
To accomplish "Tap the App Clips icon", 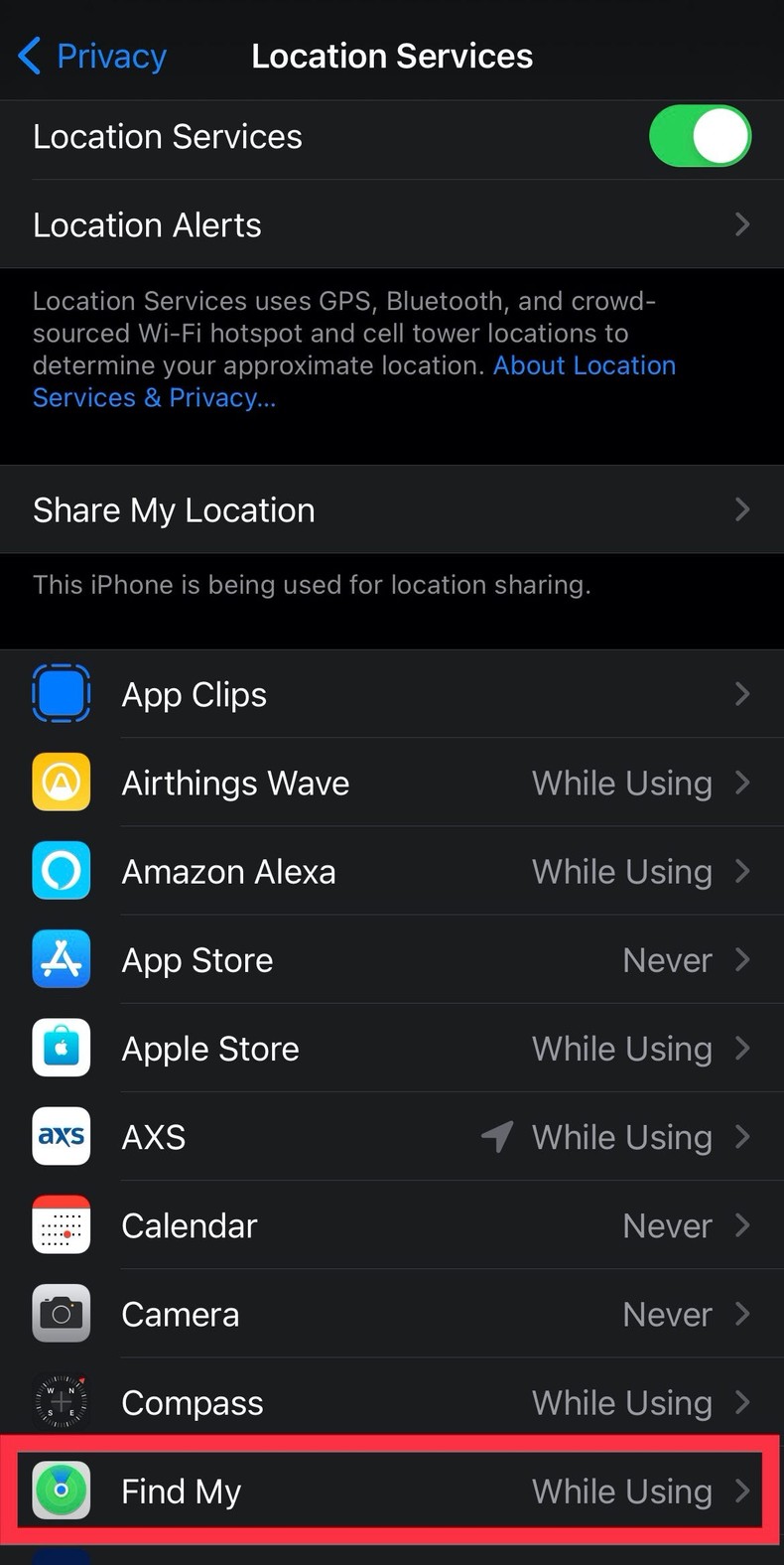I will point(61,693).
